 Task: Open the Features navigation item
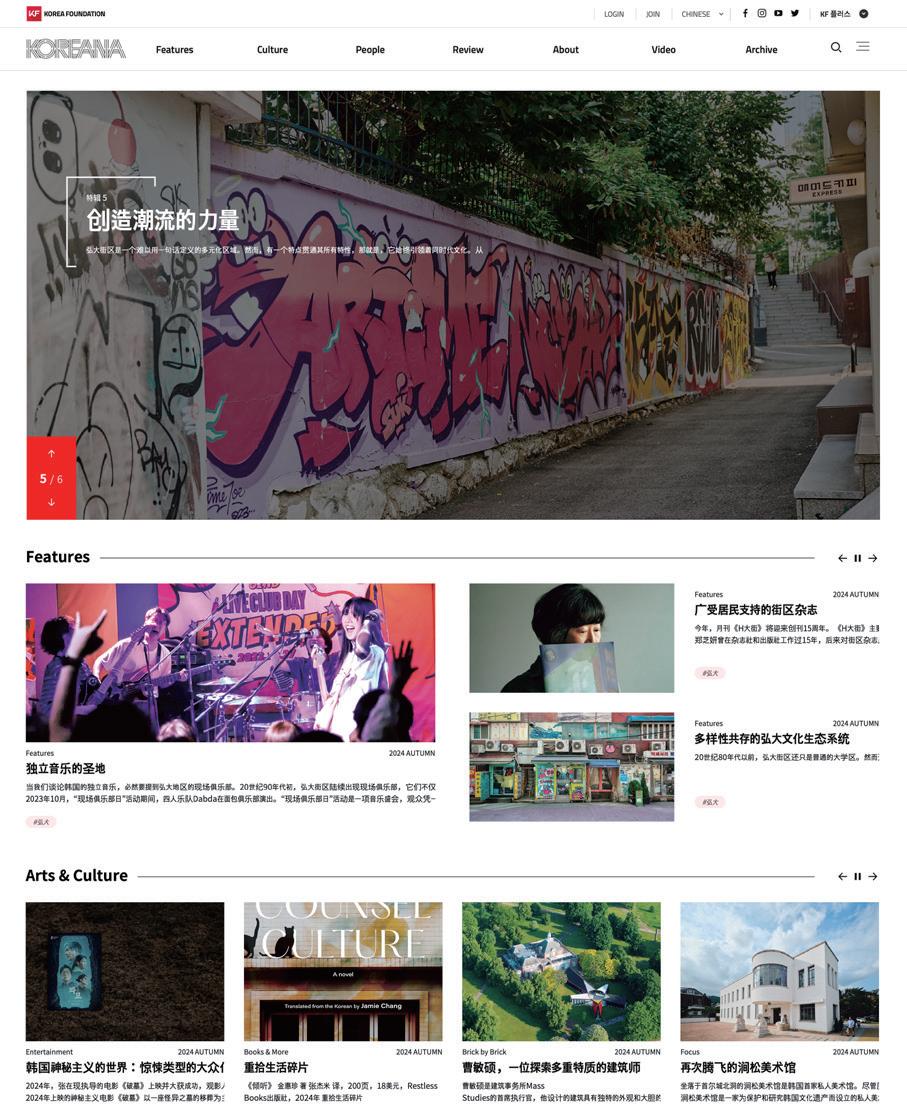174,50
